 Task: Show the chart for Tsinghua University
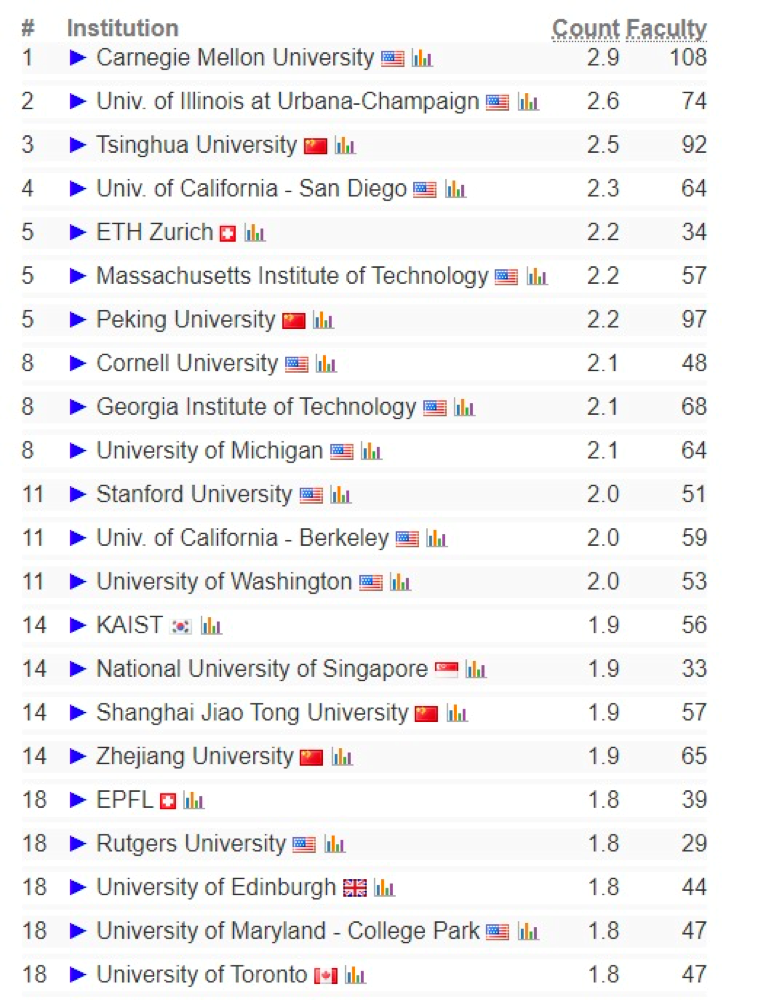345,146
